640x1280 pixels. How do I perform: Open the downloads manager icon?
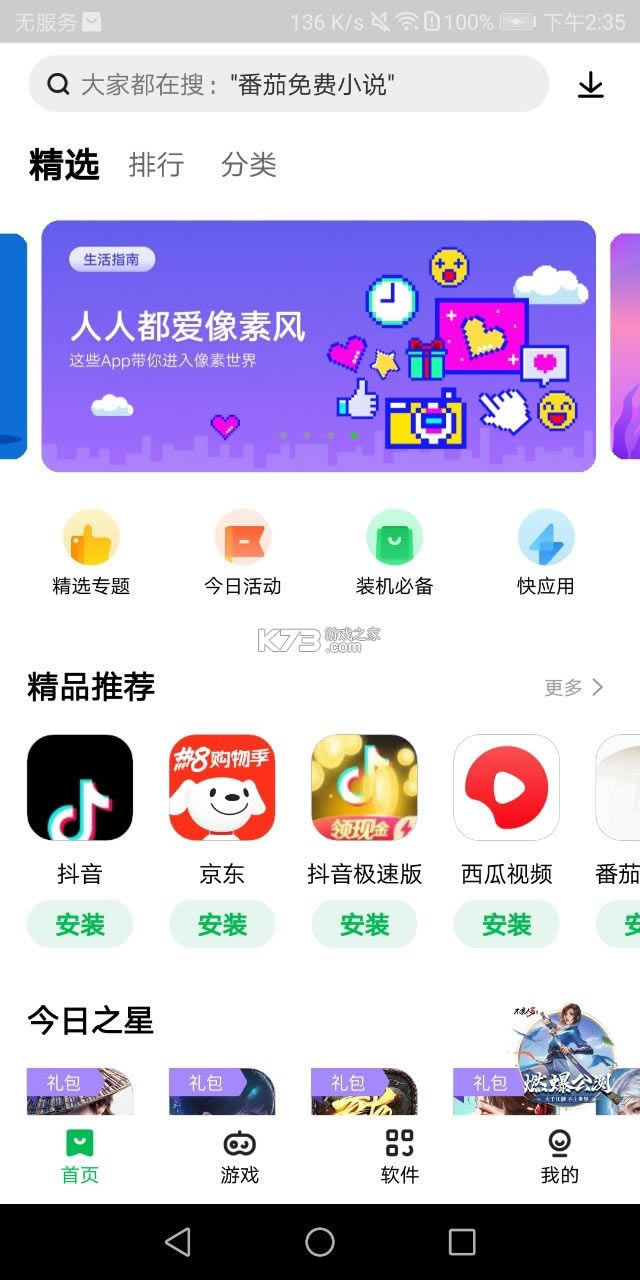[x=591, y=85]
